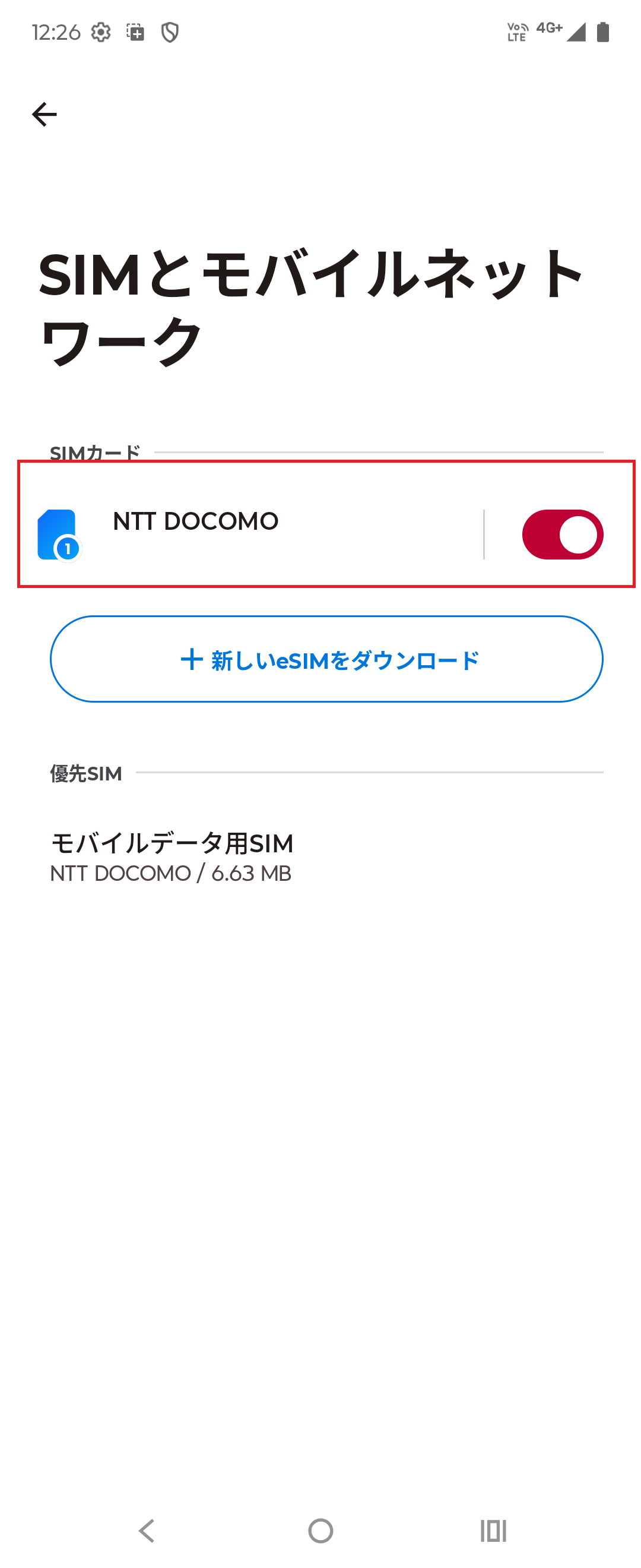Tap the shield icon in the status bar
641x1568 pixels.
(170, 33)
